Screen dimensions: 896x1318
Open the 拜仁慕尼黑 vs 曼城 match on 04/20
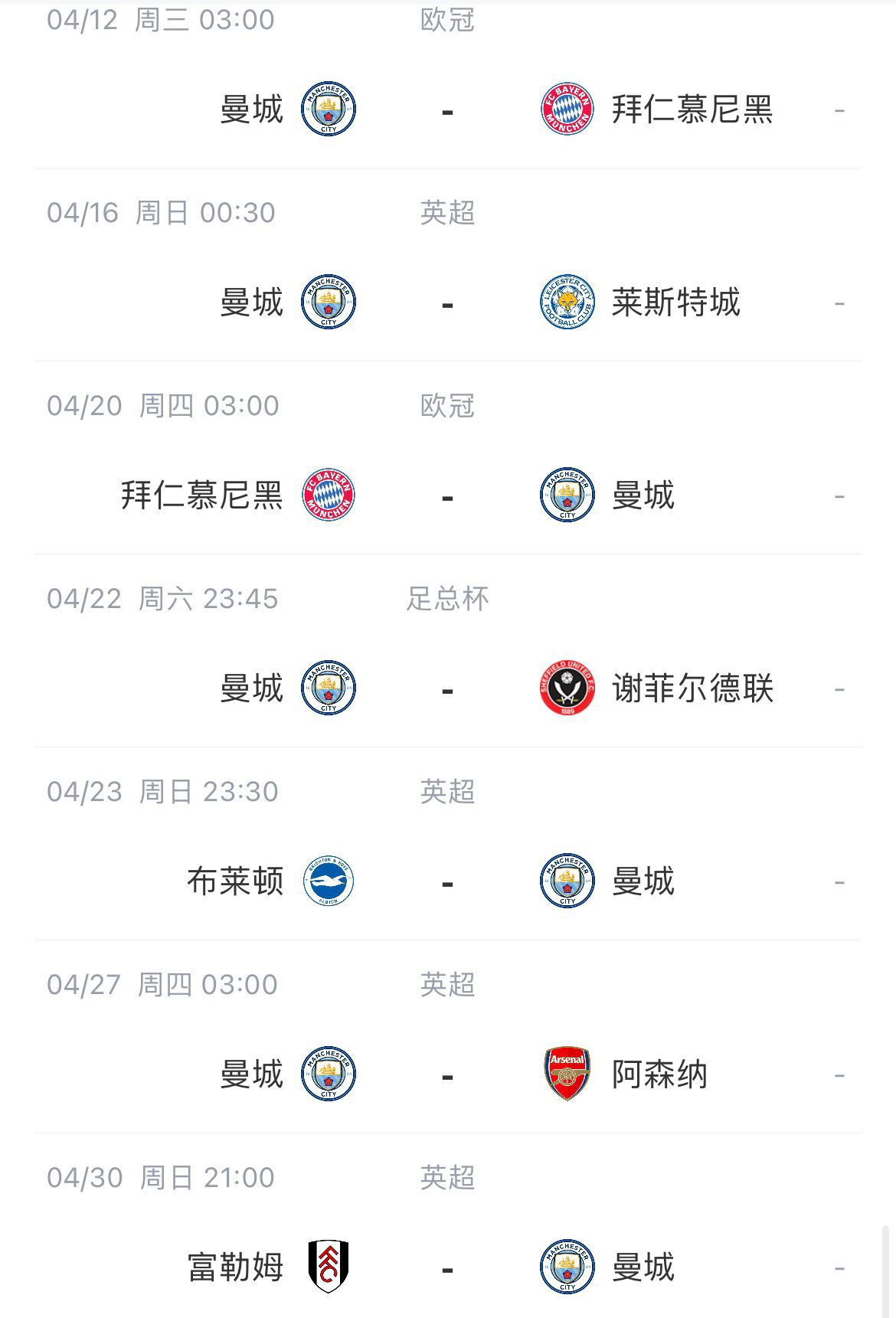(448, 496)
